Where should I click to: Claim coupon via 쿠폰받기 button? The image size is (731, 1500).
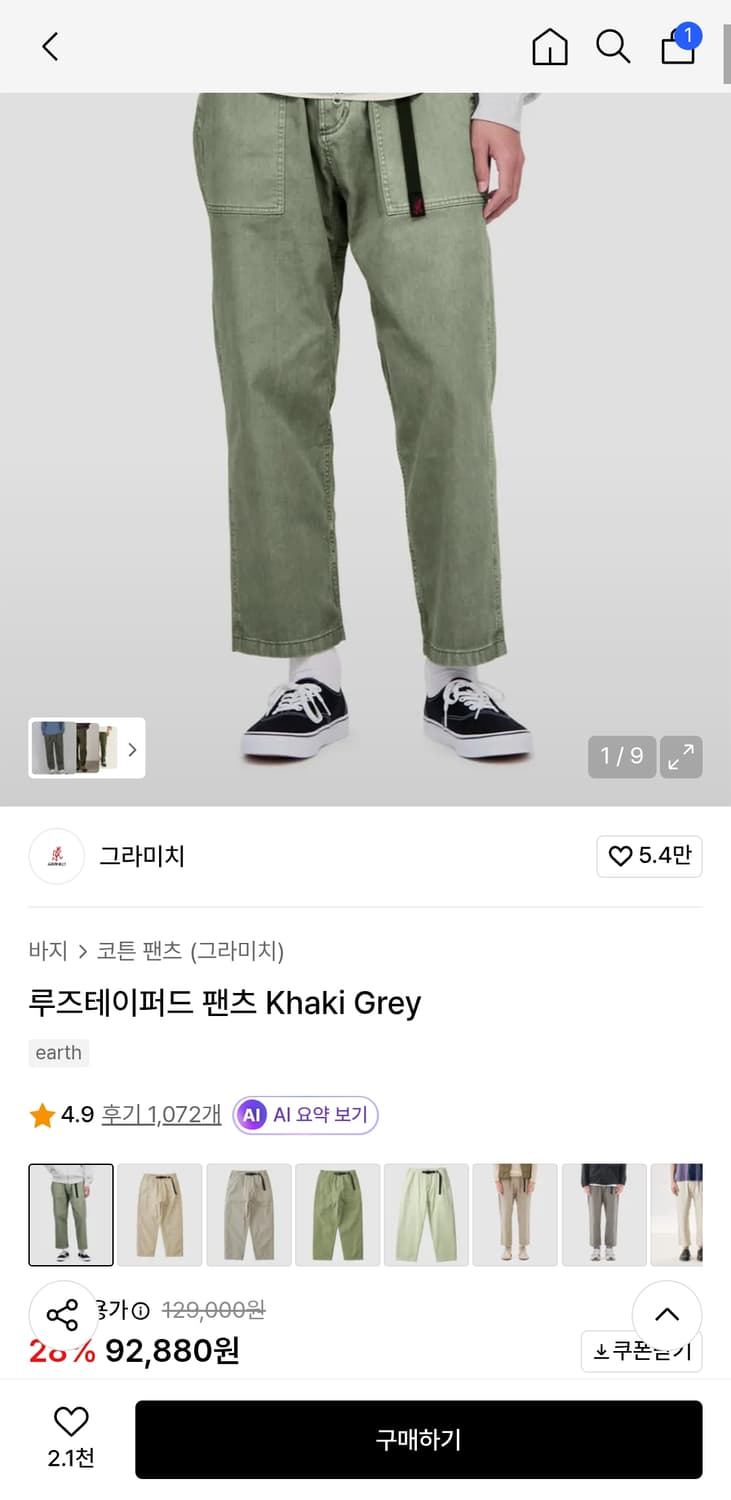[x=641, y=1350]
